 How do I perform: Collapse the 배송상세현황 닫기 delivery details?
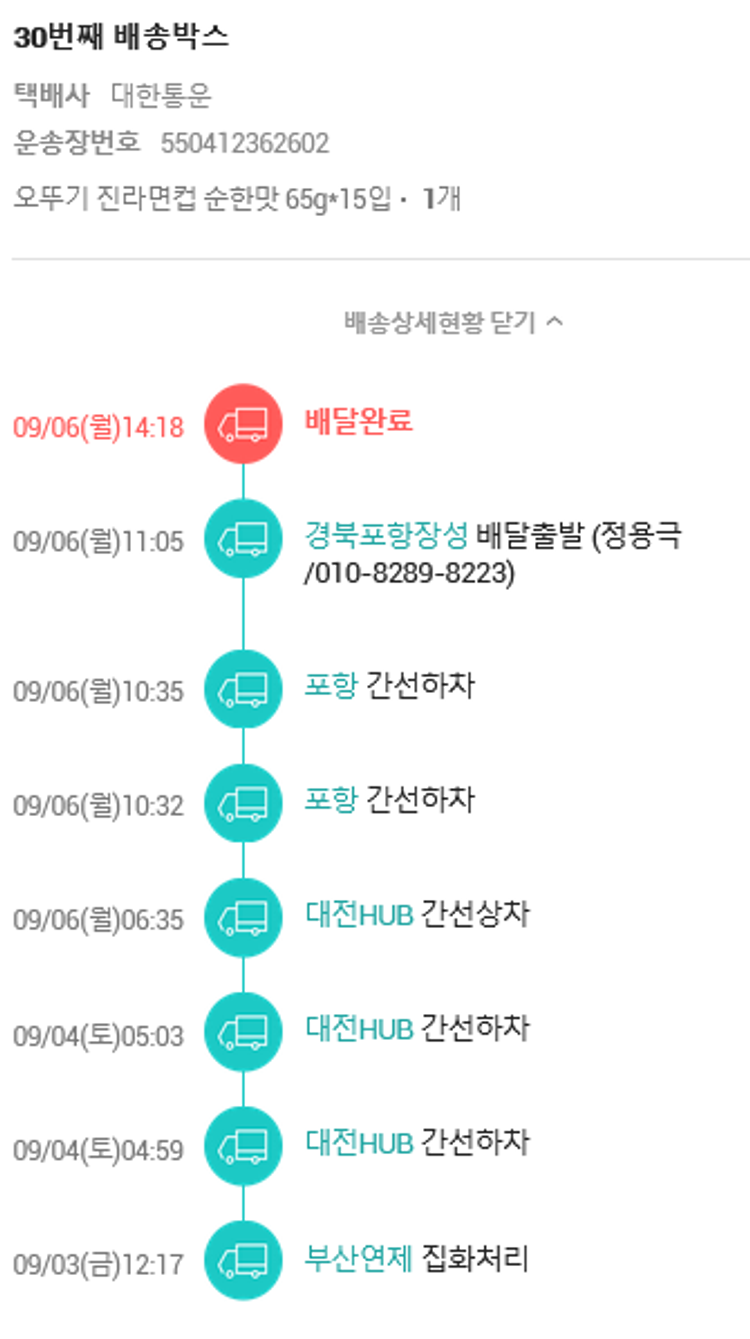(x=453, y=323)
